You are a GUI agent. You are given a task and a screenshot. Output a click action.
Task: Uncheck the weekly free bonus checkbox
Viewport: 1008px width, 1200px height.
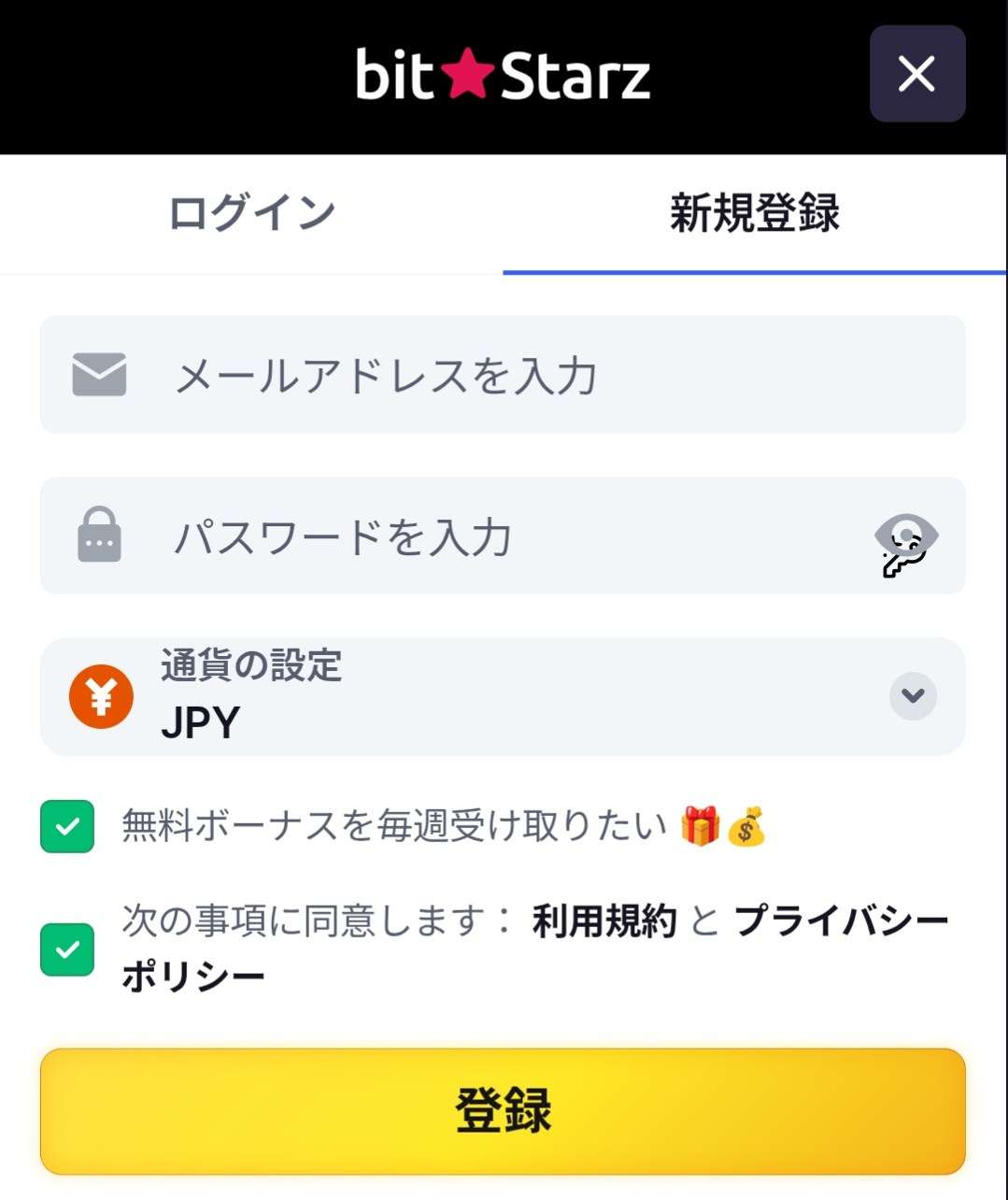pos(67,827)
